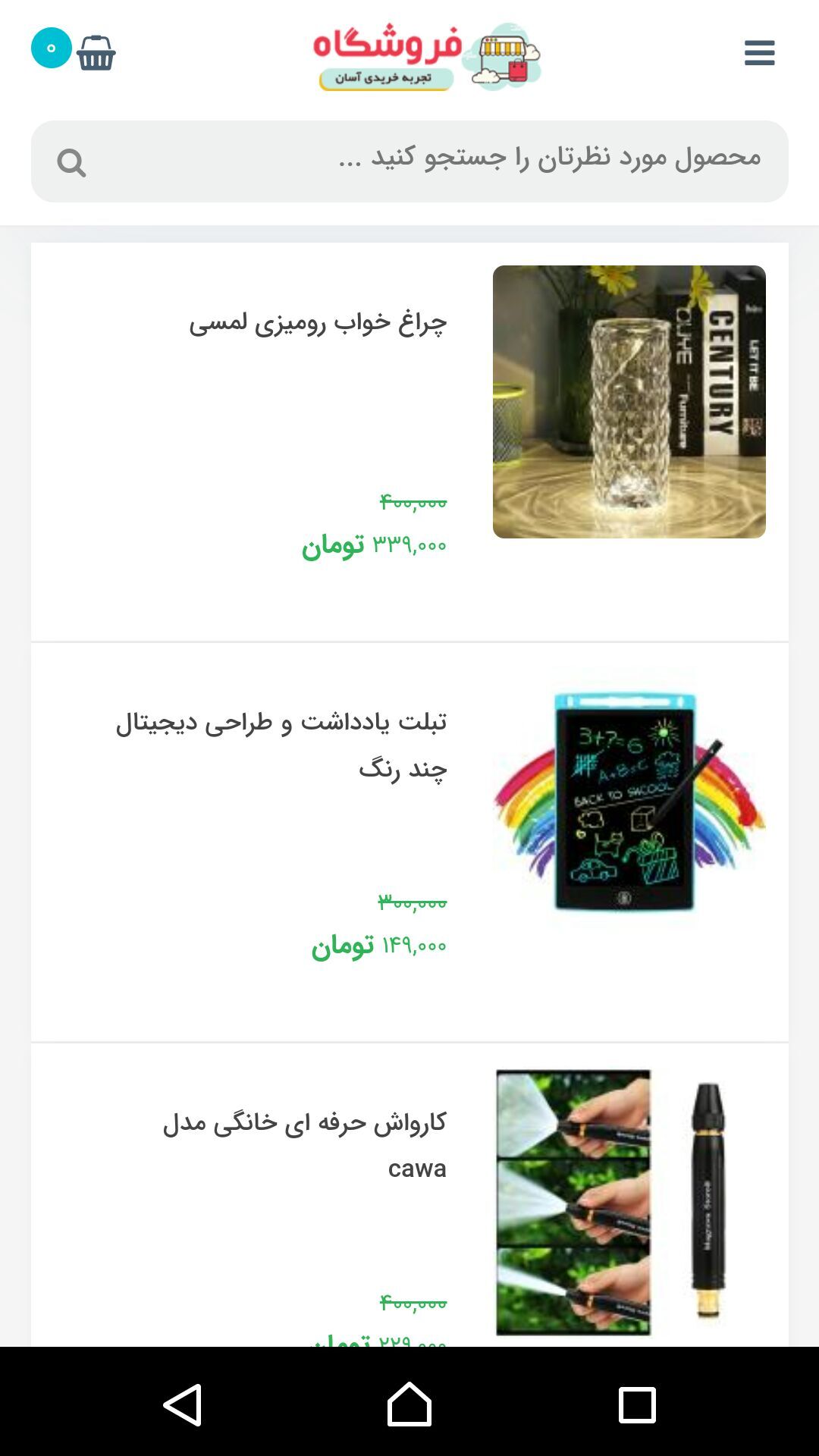Tap the product search field
Image resolution: width=819 pixels, height=1456 pixels.
[440, 159]
